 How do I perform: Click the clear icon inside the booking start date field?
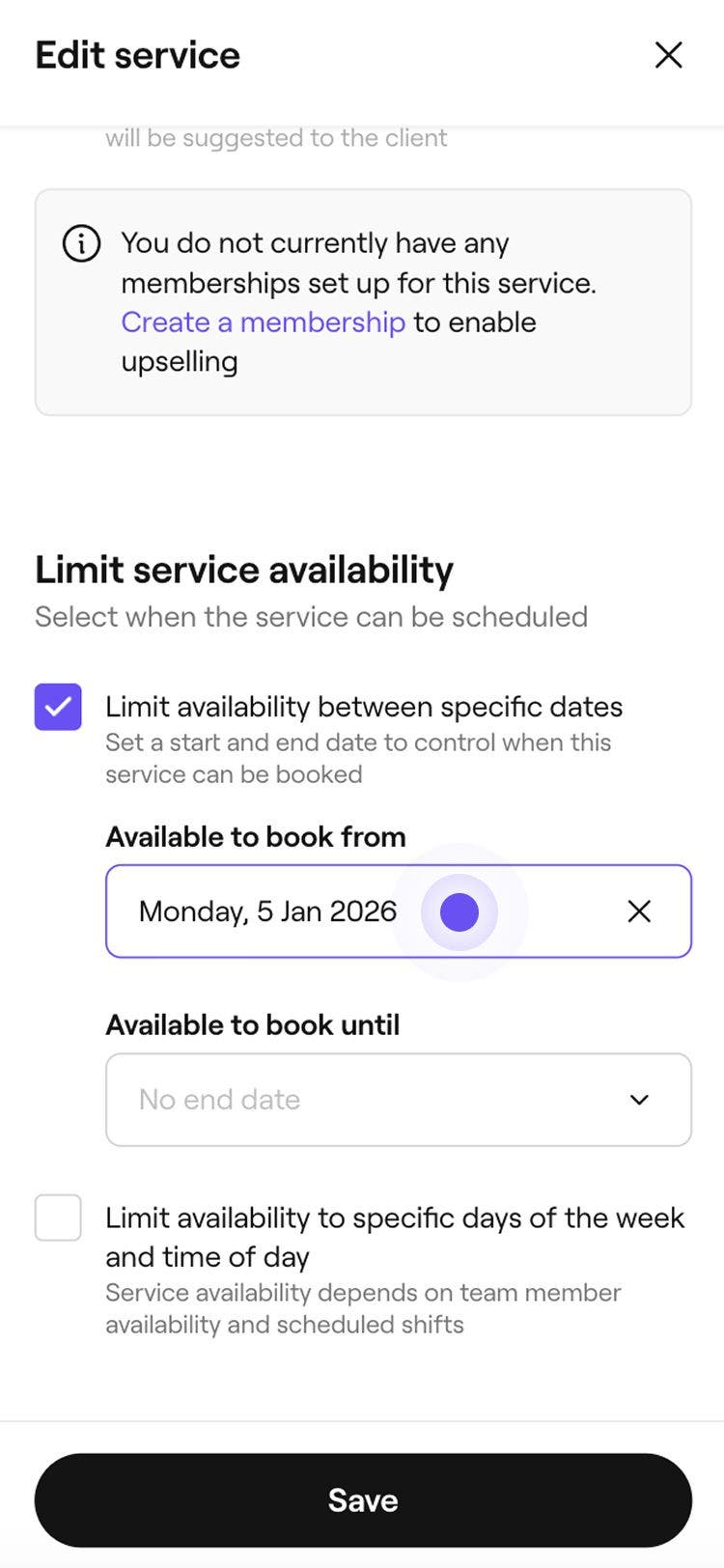[x=639, y=910]
